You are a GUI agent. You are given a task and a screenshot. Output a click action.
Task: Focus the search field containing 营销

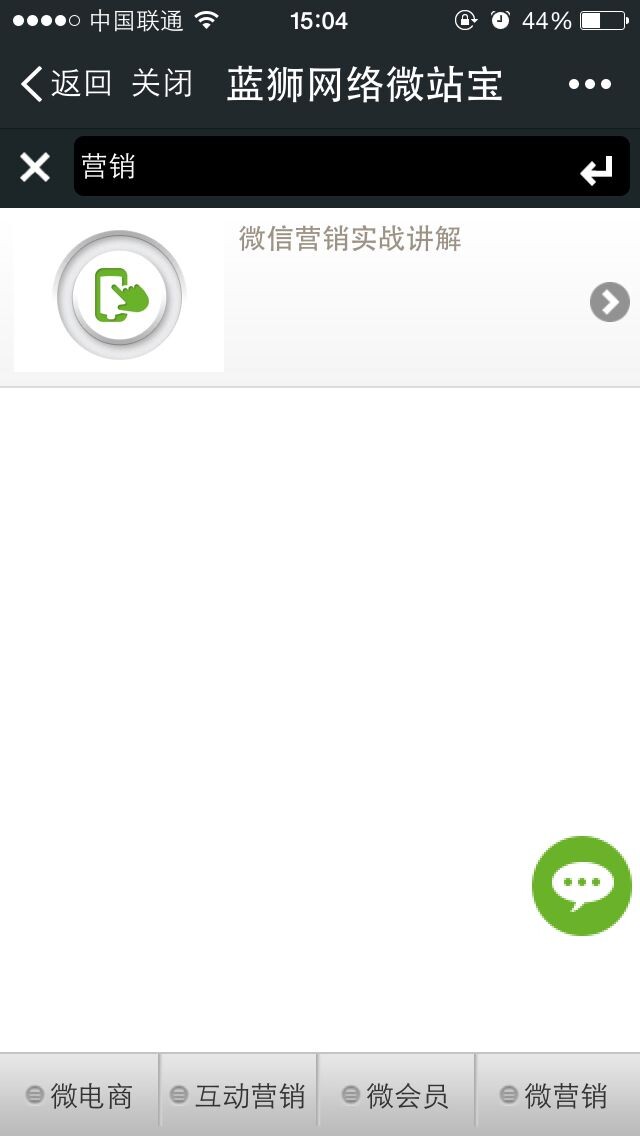[x=320, y=167]
